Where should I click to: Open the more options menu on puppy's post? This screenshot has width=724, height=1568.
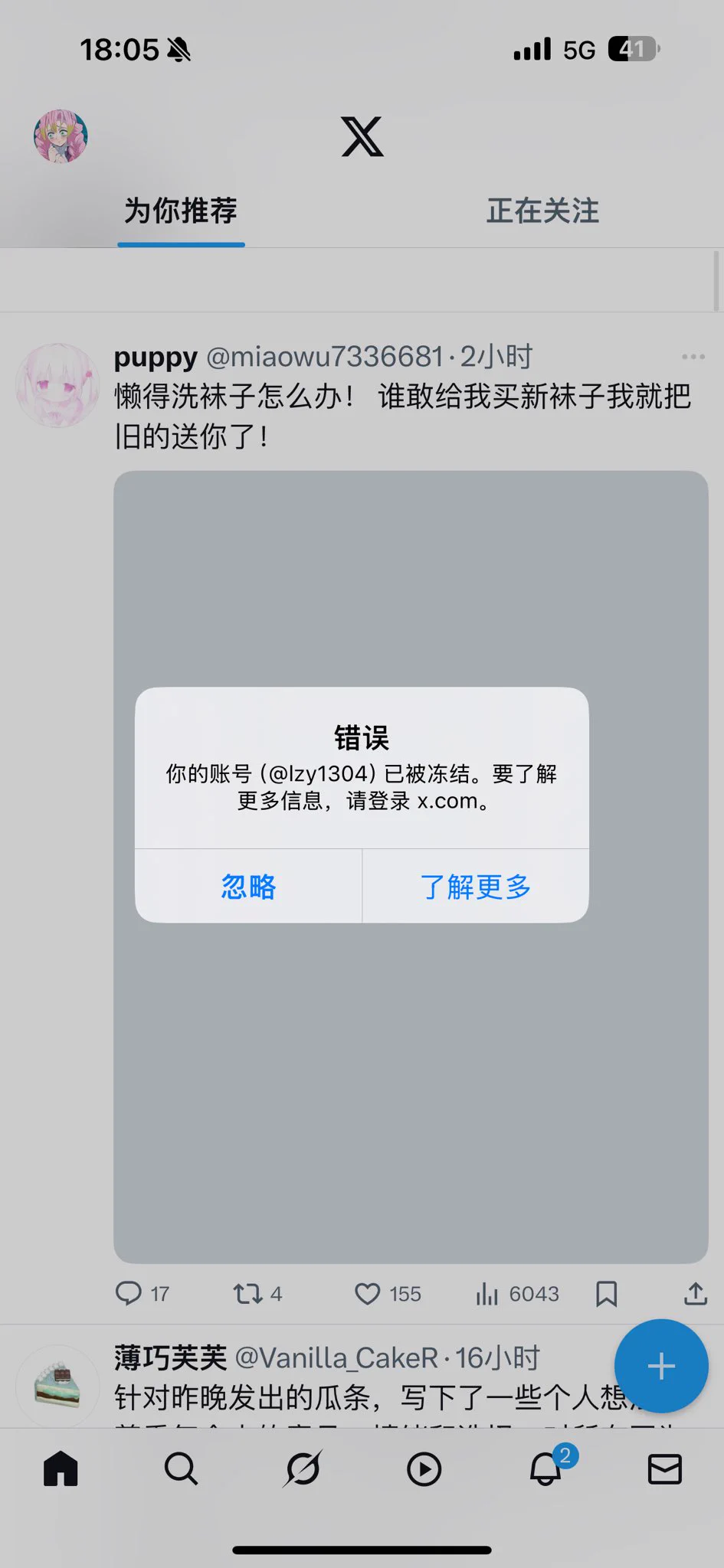click(692, 356)
